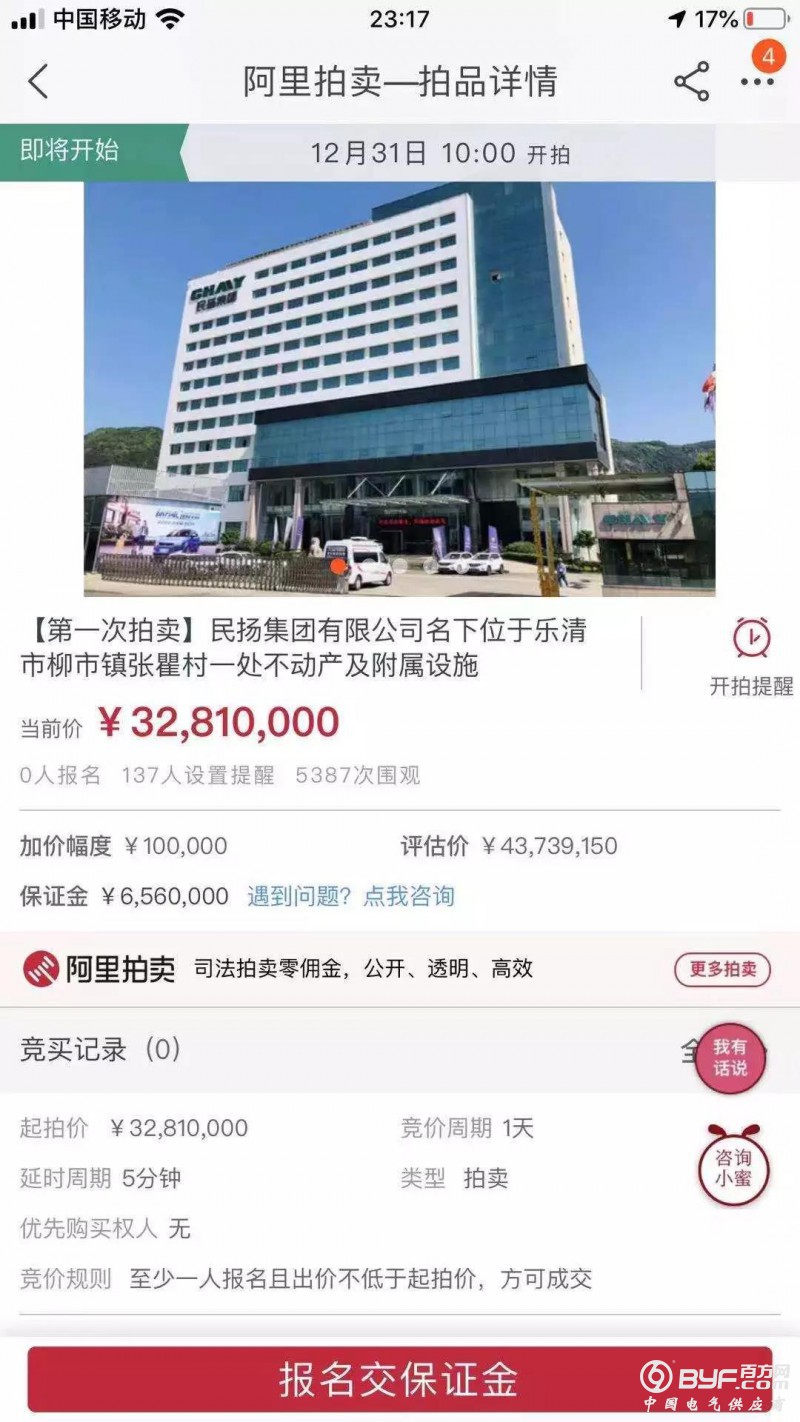The image size is (800, 1422).
Task: Share this auction listing
Action: pyautogui.click(x=691, y=82)
